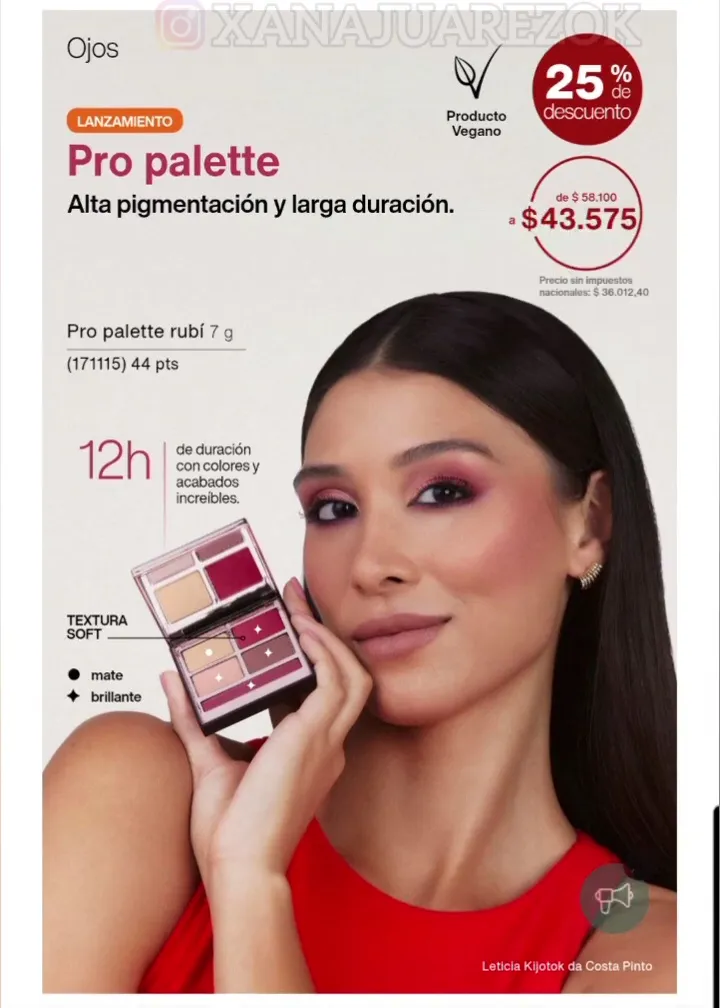Tap the floating megaphone button
This screenshot has height=1008, width=720.
[614, 898]
